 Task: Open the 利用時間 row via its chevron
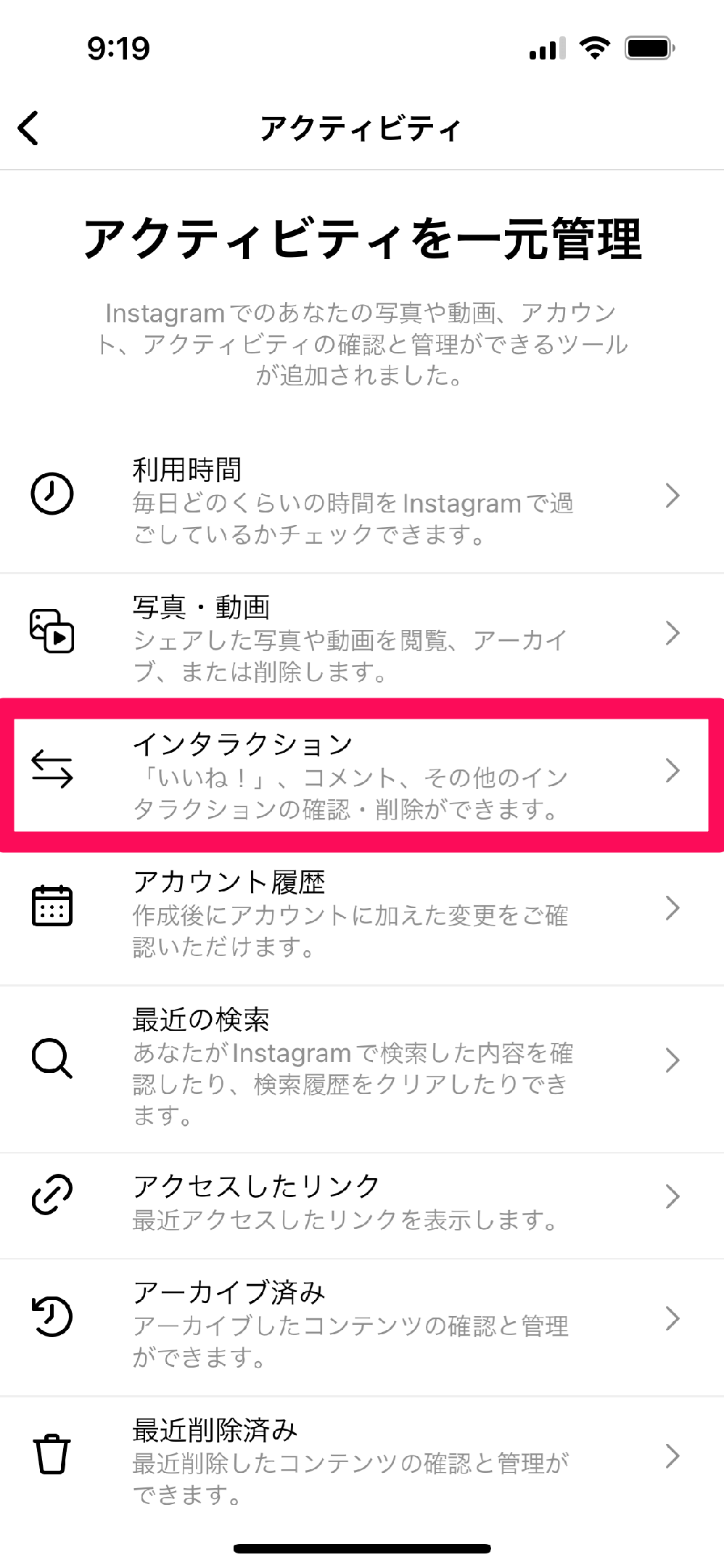pyautogui.click(x=673, y=495)
